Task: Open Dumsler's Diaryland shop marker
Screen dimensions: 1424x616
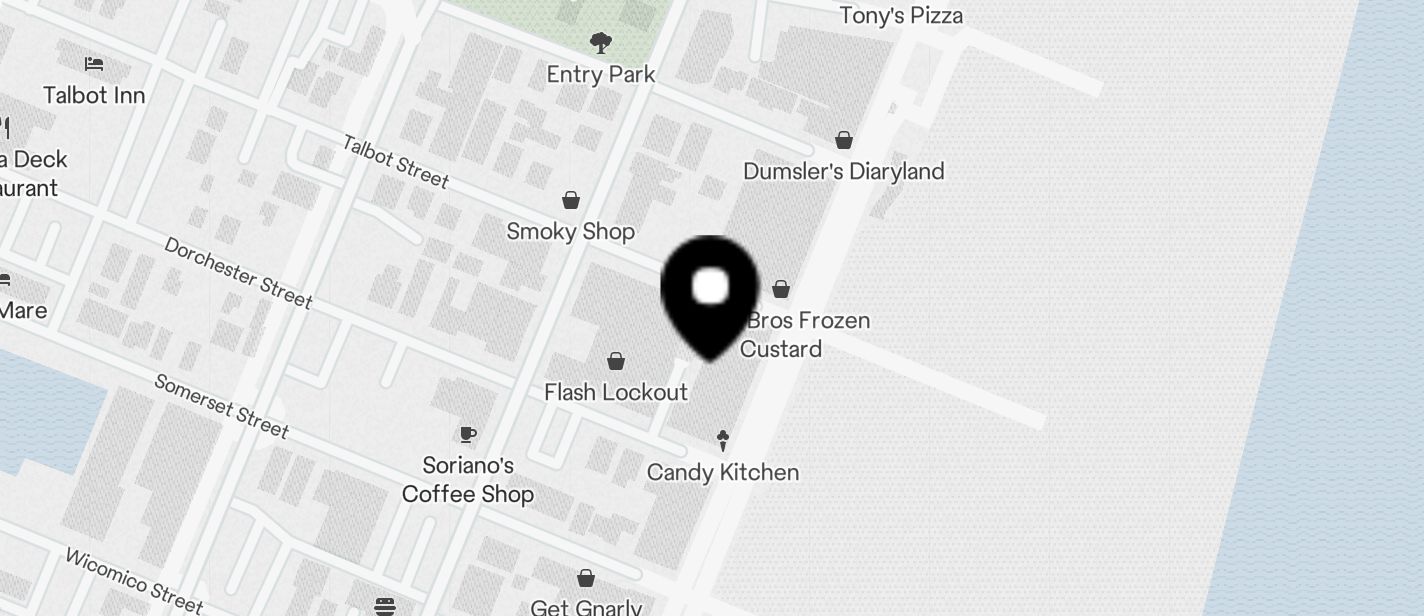Action: click(x=844, y=140)
